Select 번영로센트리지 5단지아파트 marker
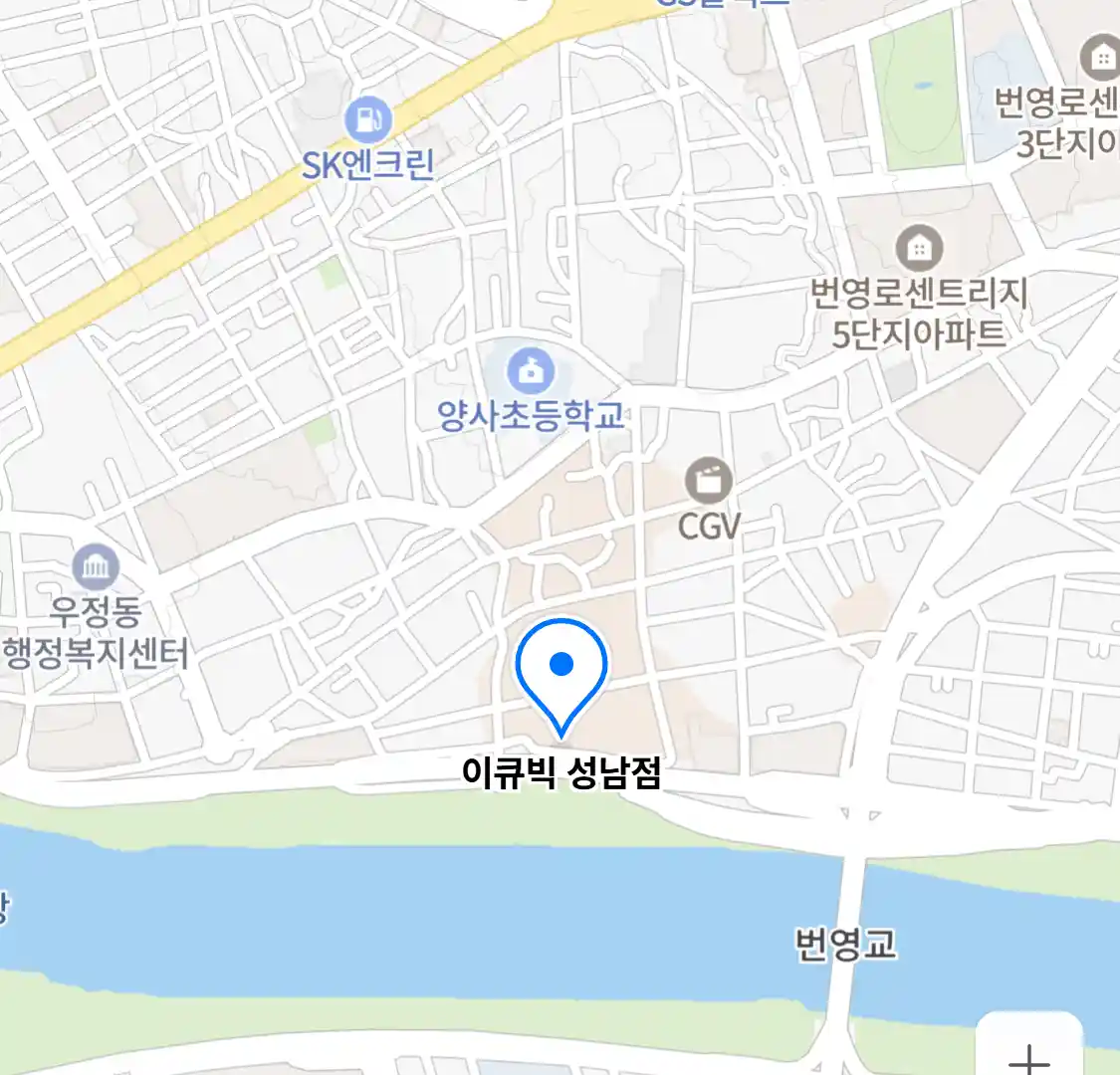1120x1075 pixels. coord(919,248)
